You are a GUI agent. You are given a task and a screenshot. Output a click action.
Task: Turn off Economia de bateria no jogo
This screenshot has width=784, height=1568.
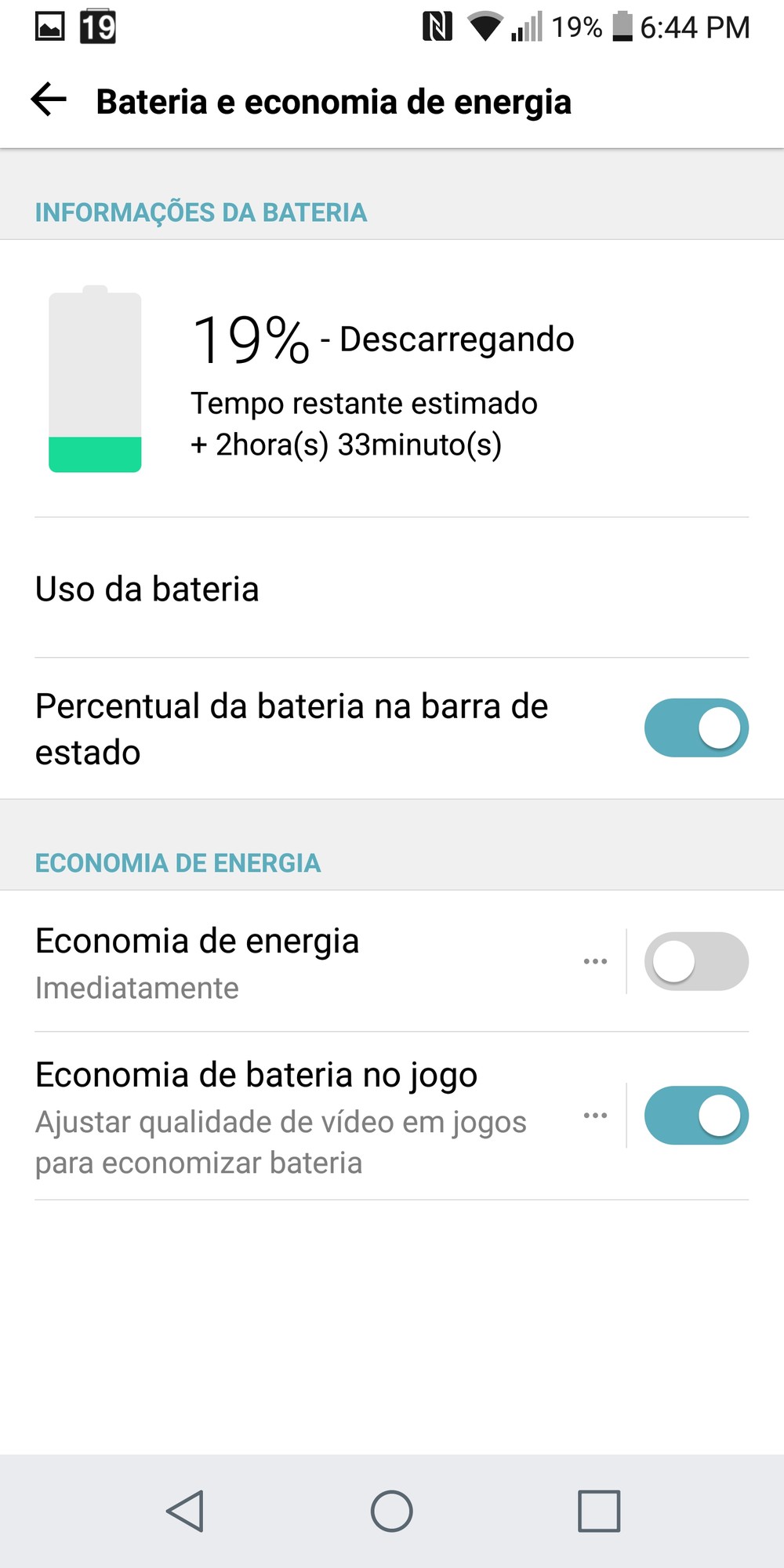696,1115
